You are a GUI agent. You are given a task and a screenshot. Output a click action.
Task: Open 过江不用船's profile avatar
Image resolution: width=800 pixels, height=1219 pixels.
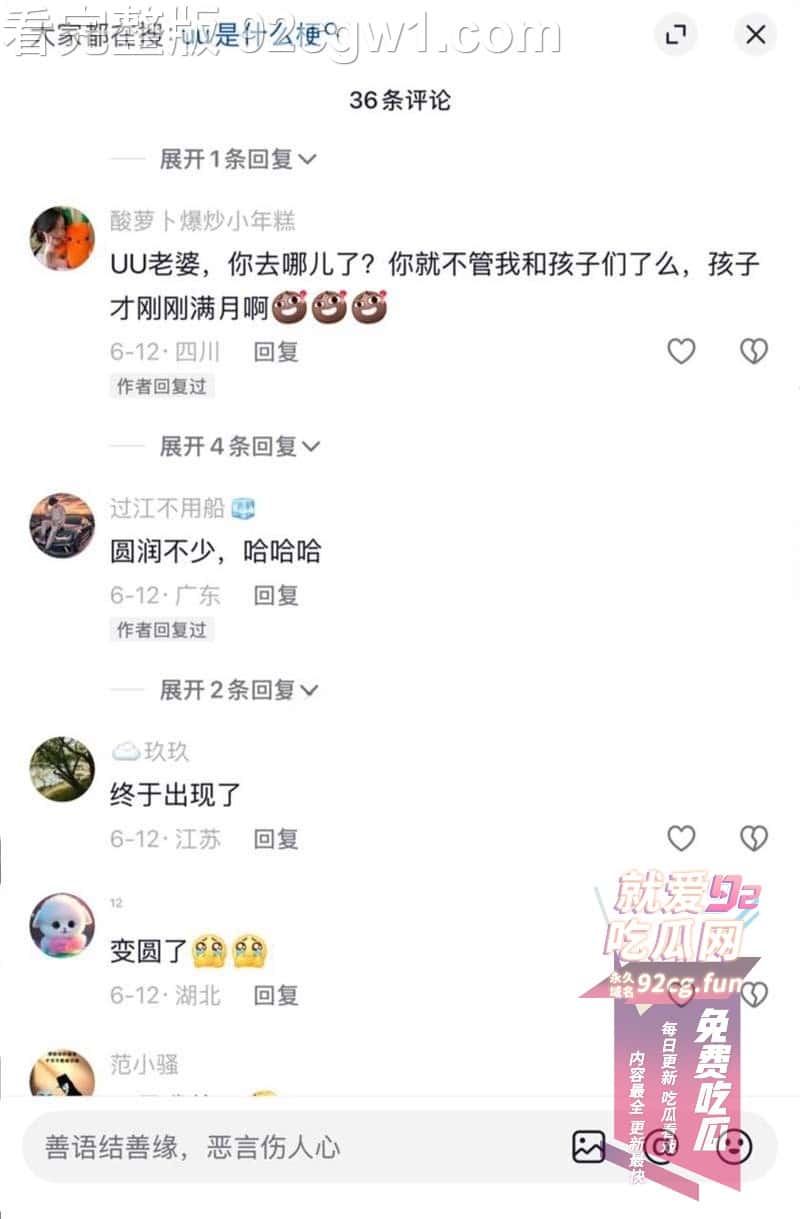point(62,525)
